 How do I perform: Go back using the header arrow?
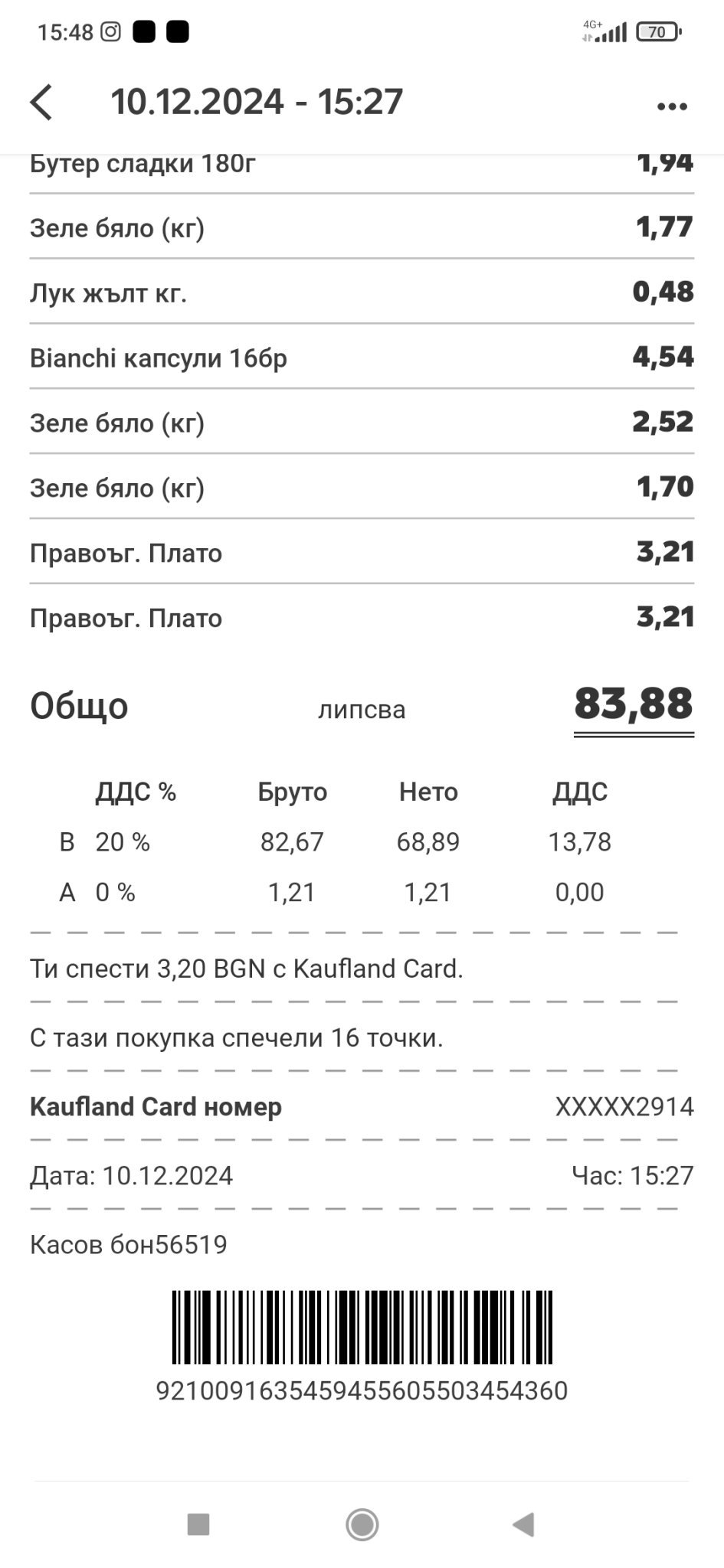(x=41, y=103)
